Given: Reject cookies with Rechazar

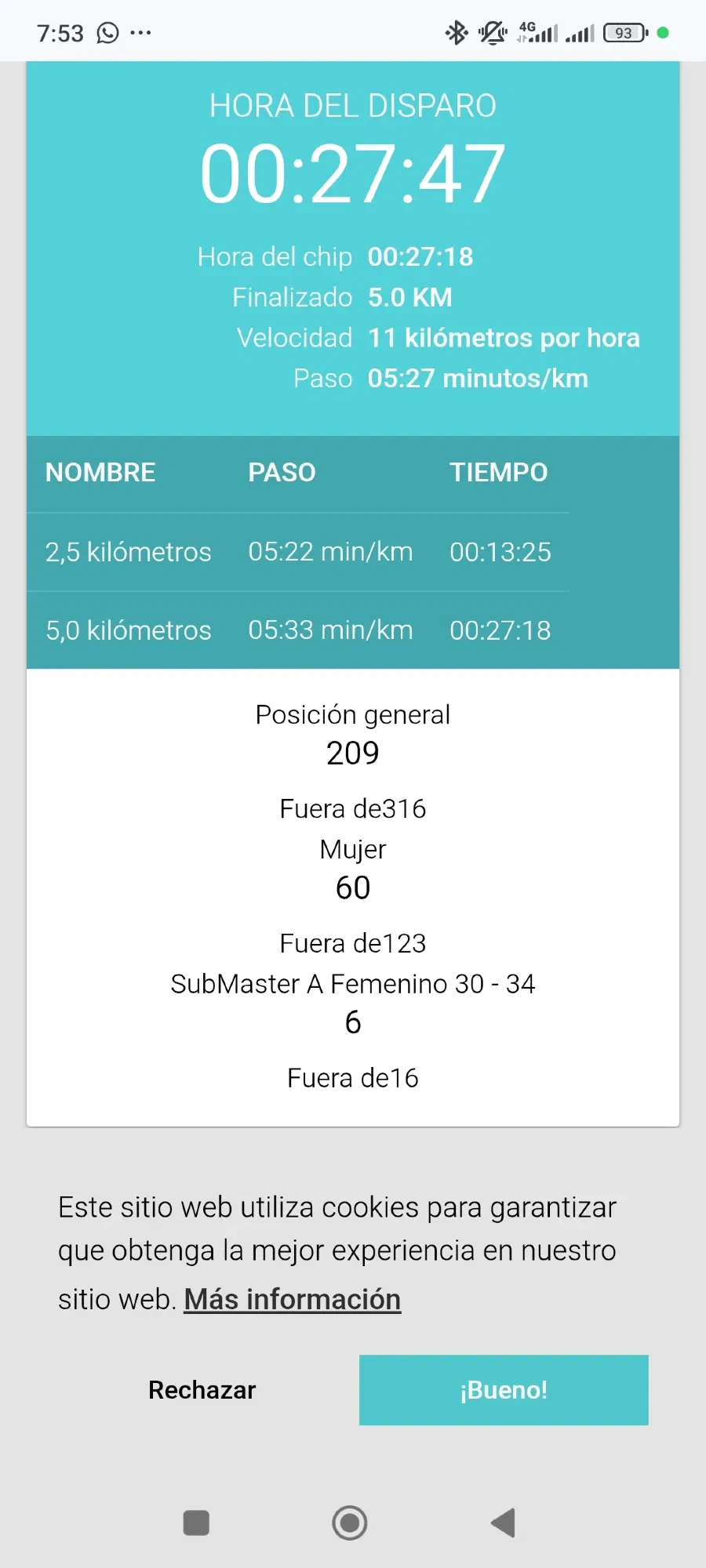Looking at the screenshot, I should [x=202, y=1390].
